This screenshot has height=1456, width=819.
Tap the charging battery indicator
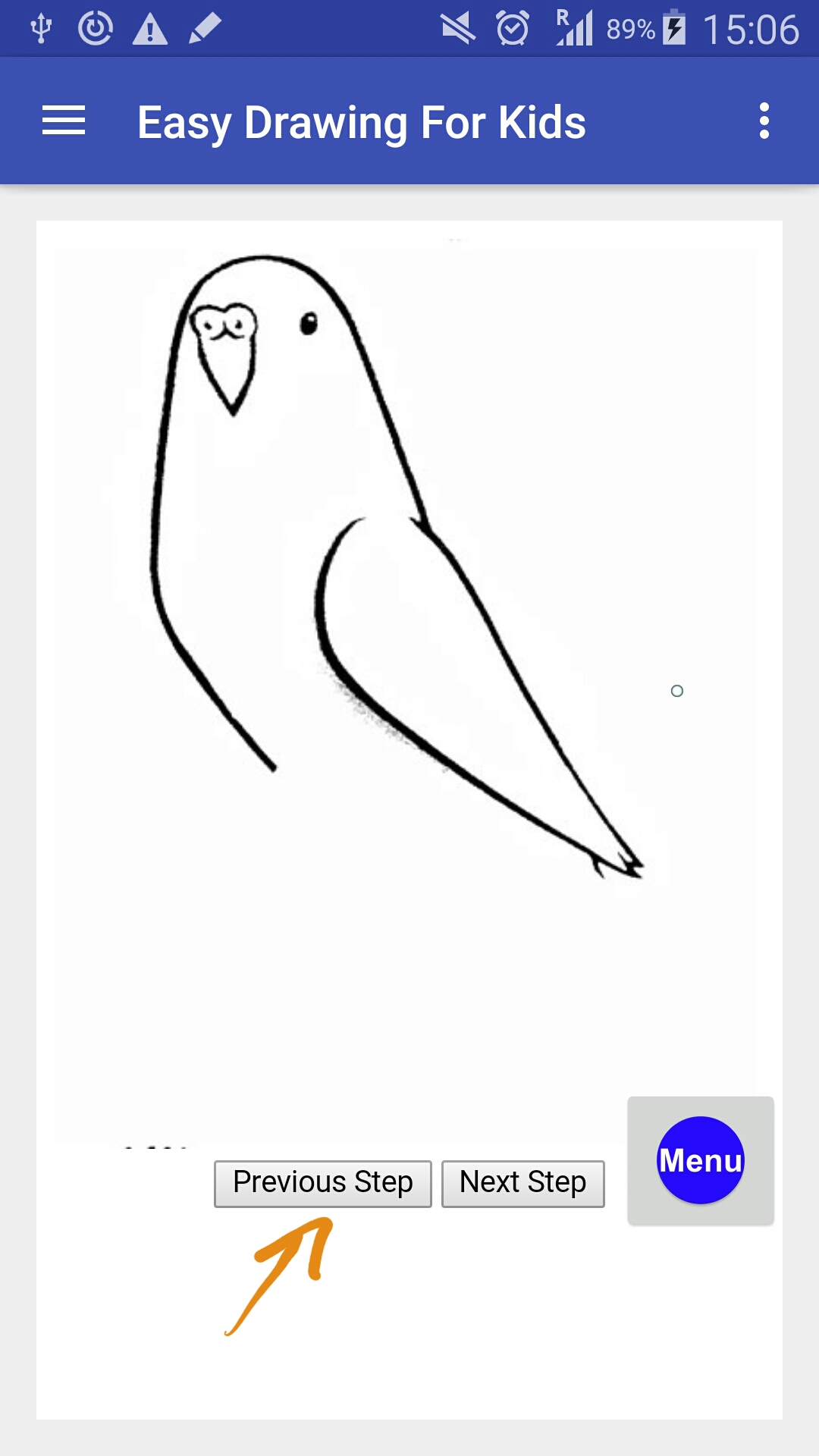click(673, 27)
